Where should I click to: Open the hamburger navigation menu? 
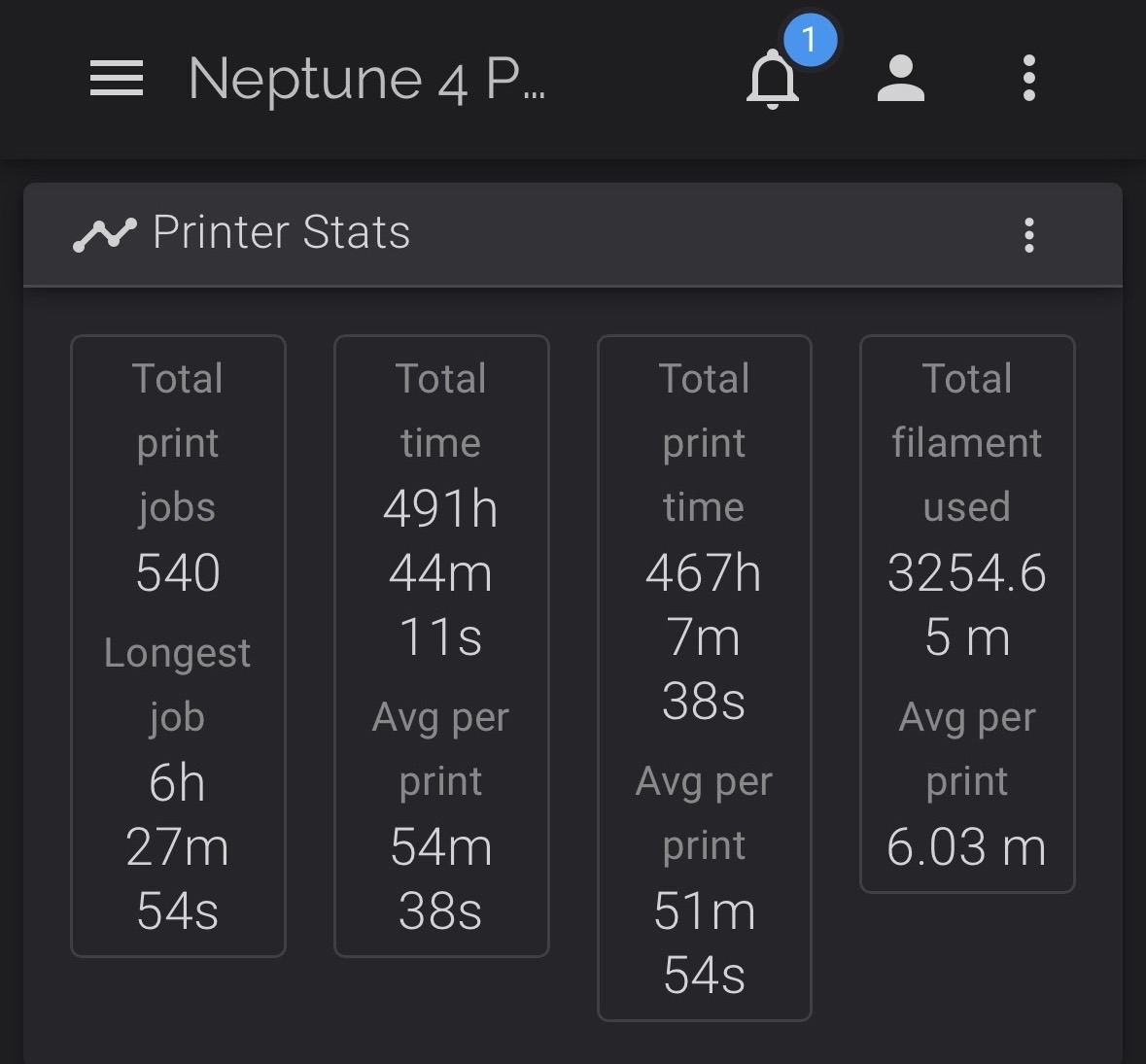tap(117, 78)
